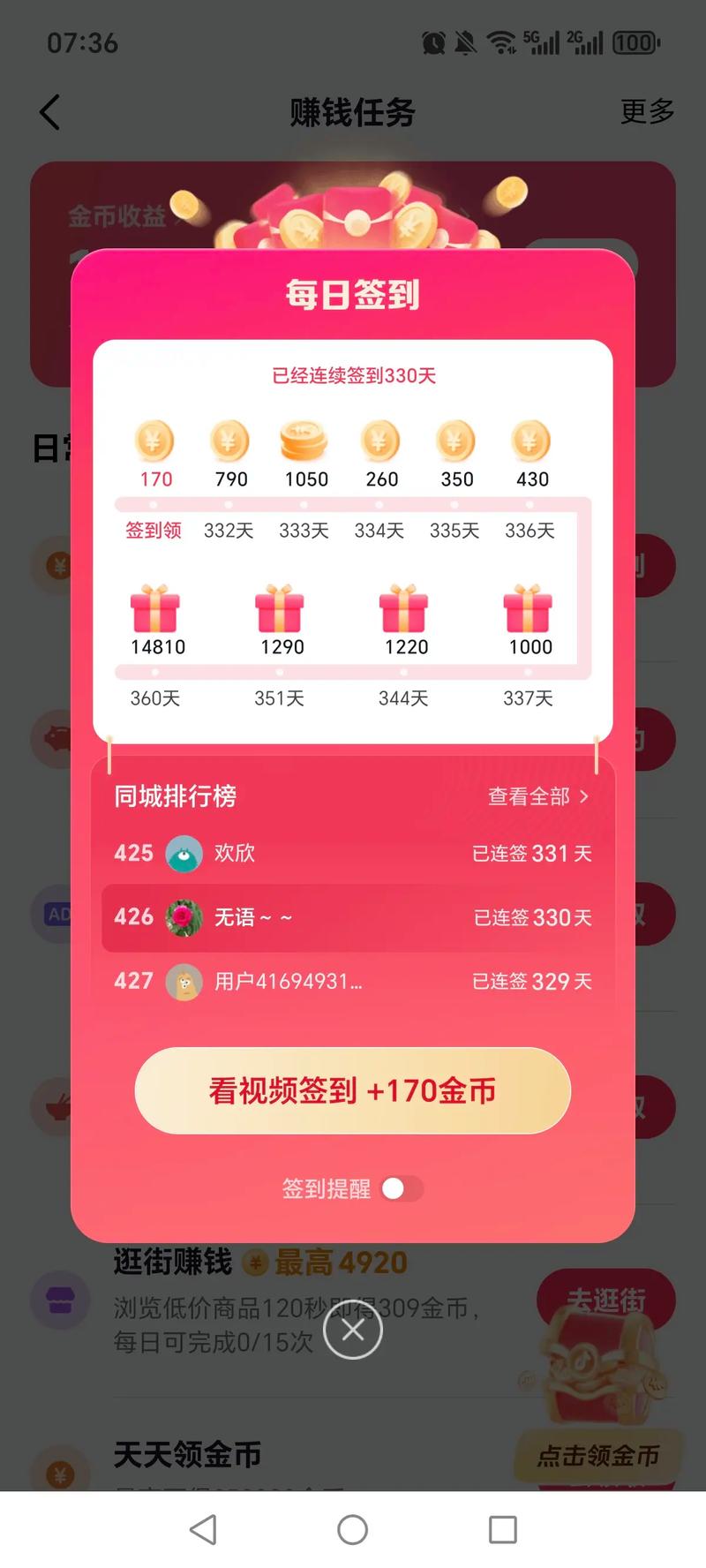Tap the sign-in day progress track
Screen dimensions: 706x1568
351,504
